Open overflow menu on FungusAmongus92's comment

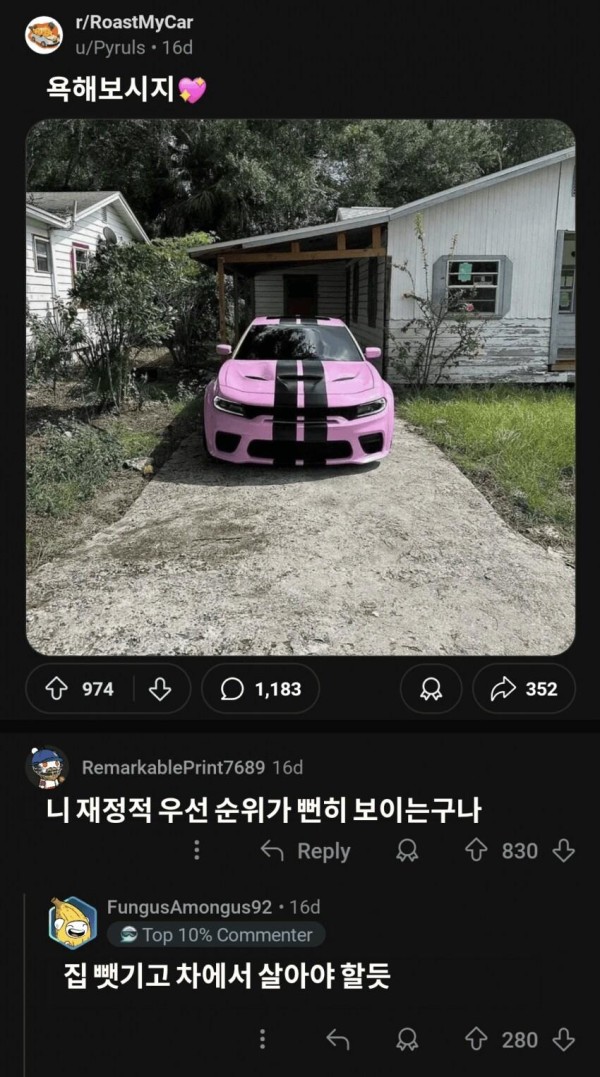(262, 1040)
